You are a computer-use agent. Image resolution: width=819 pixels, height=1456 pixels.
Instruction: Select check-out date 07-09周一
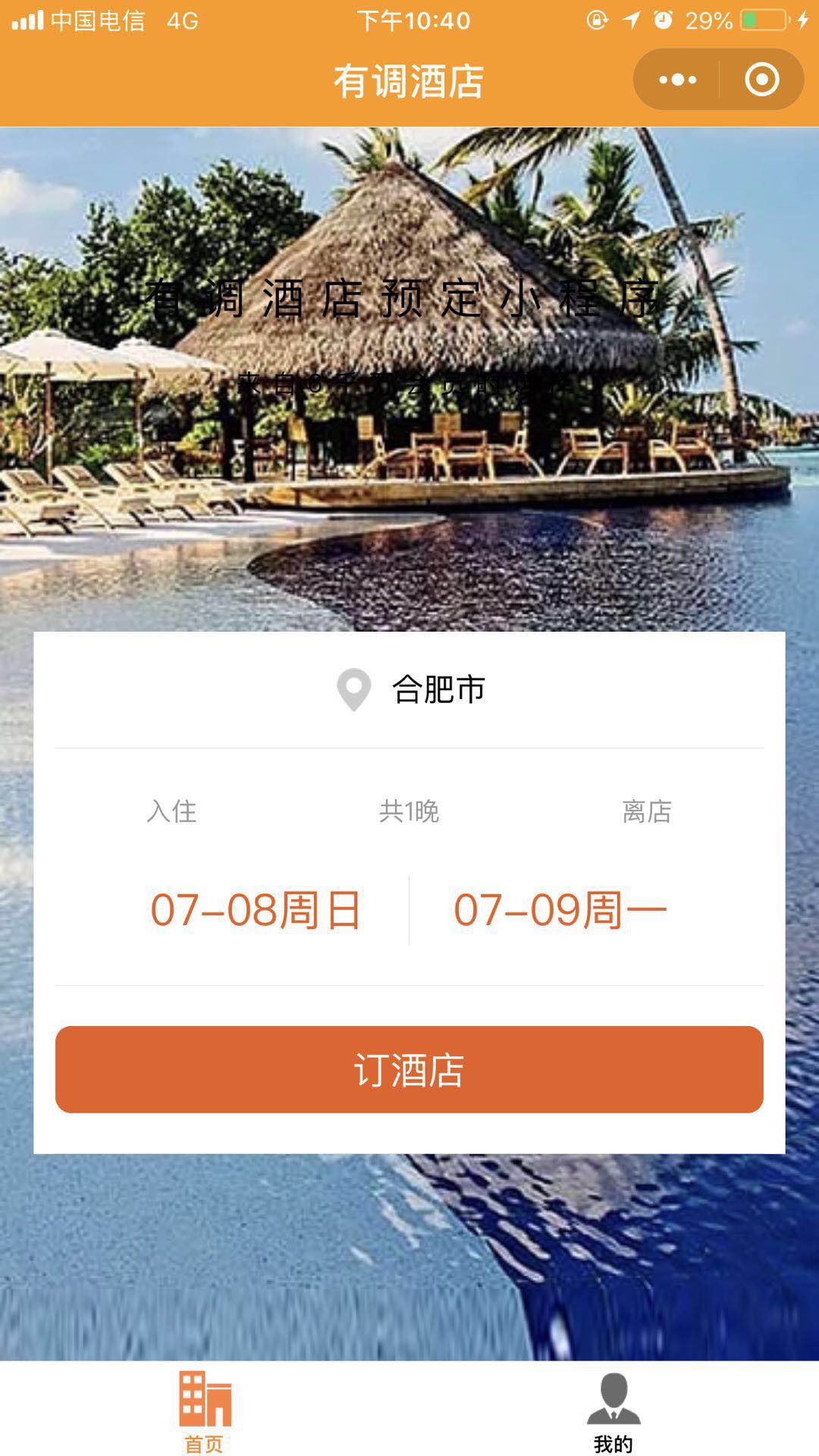pyautogui.click(x=560, y=910)
